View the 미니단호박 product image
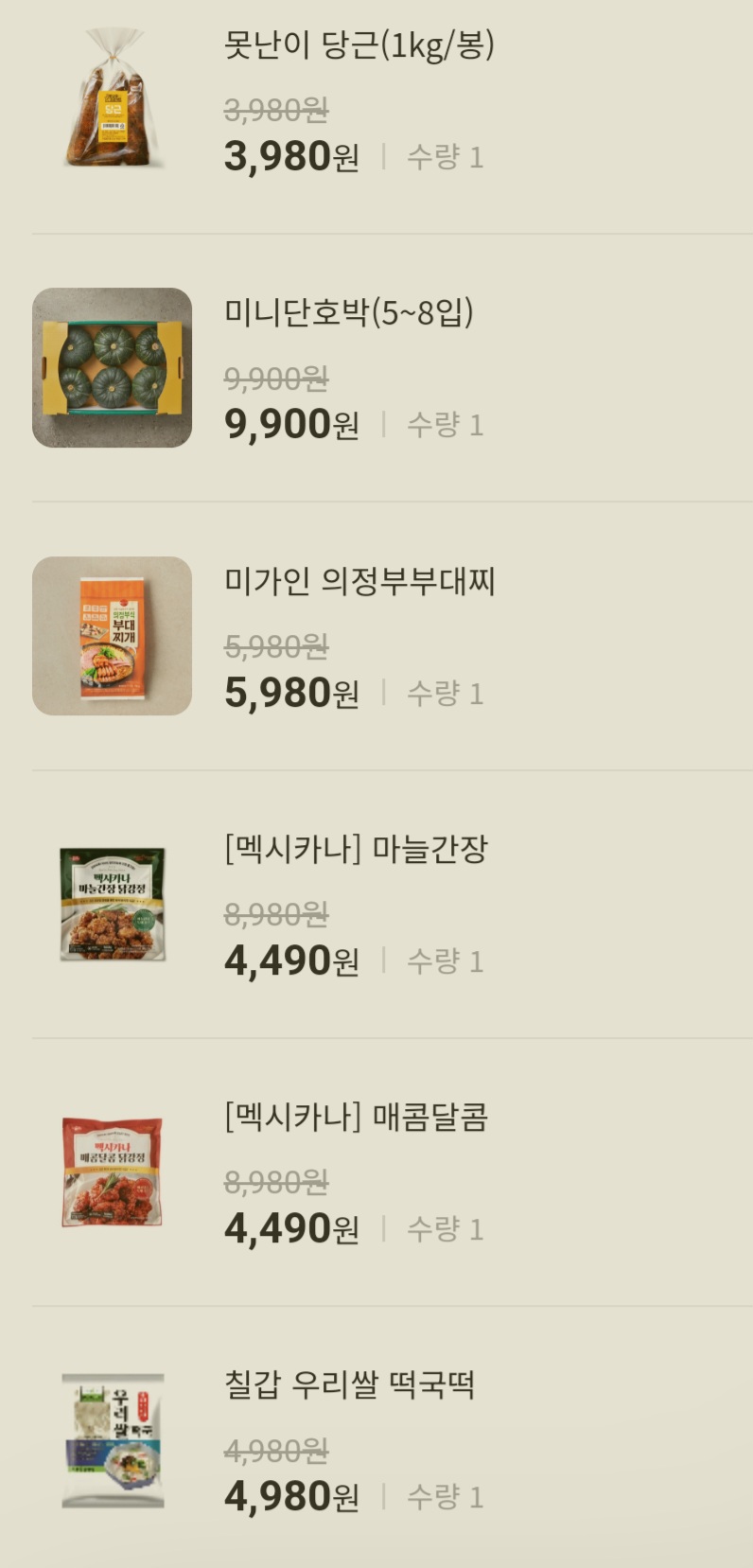The image size is (753, 1568). point(112,366)
